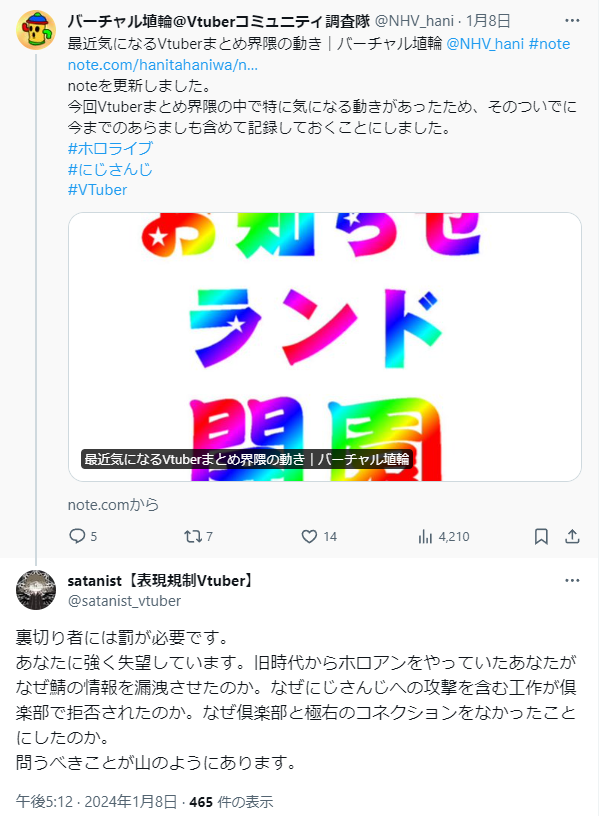This screenshot has height=816, width=609.
Task: Like バーチャル埴輪's post
Action: point(319,536)
